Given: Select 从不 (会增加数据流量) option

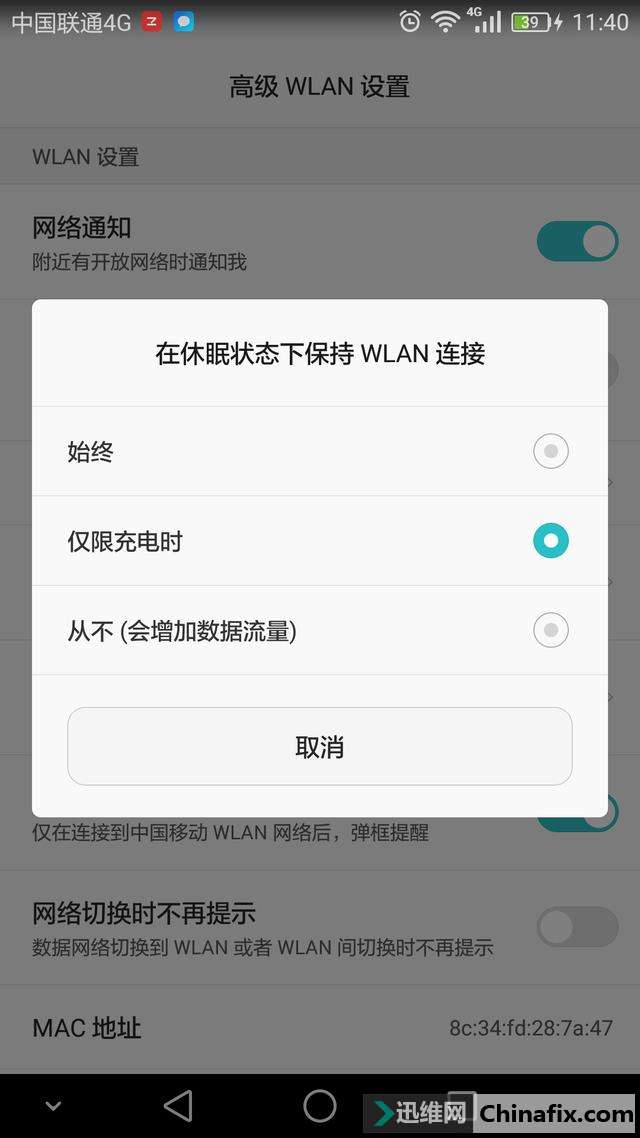Looking at the screenshot, I should coord(550,630).
